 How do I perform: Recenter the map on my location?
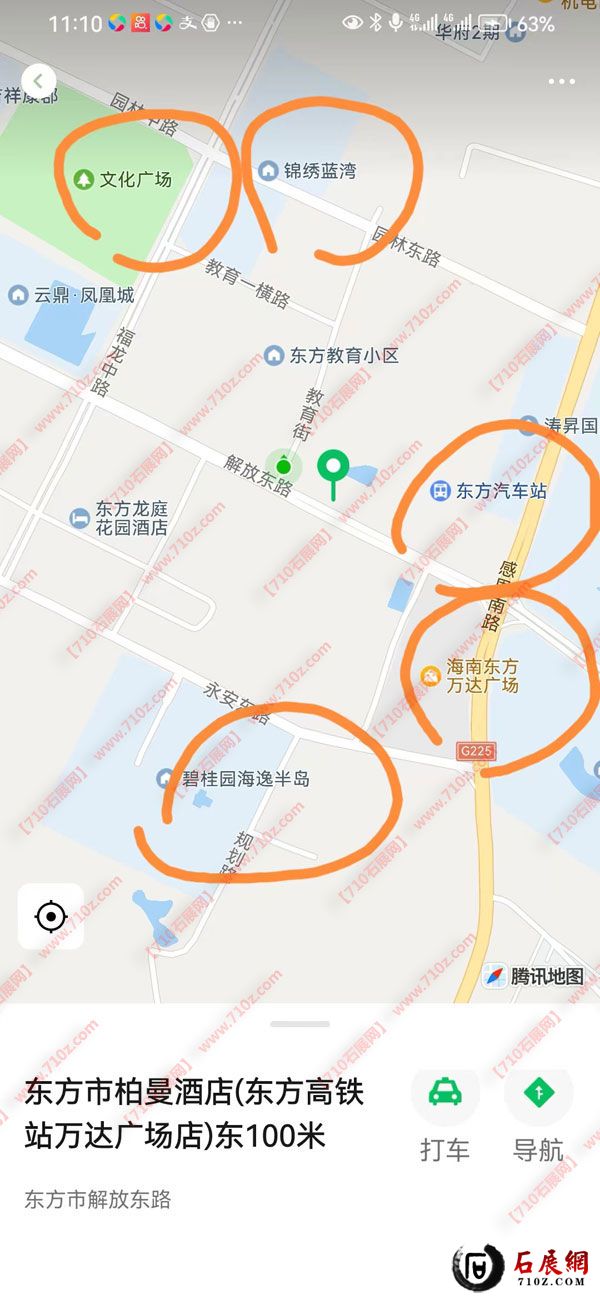coord(51,916)
